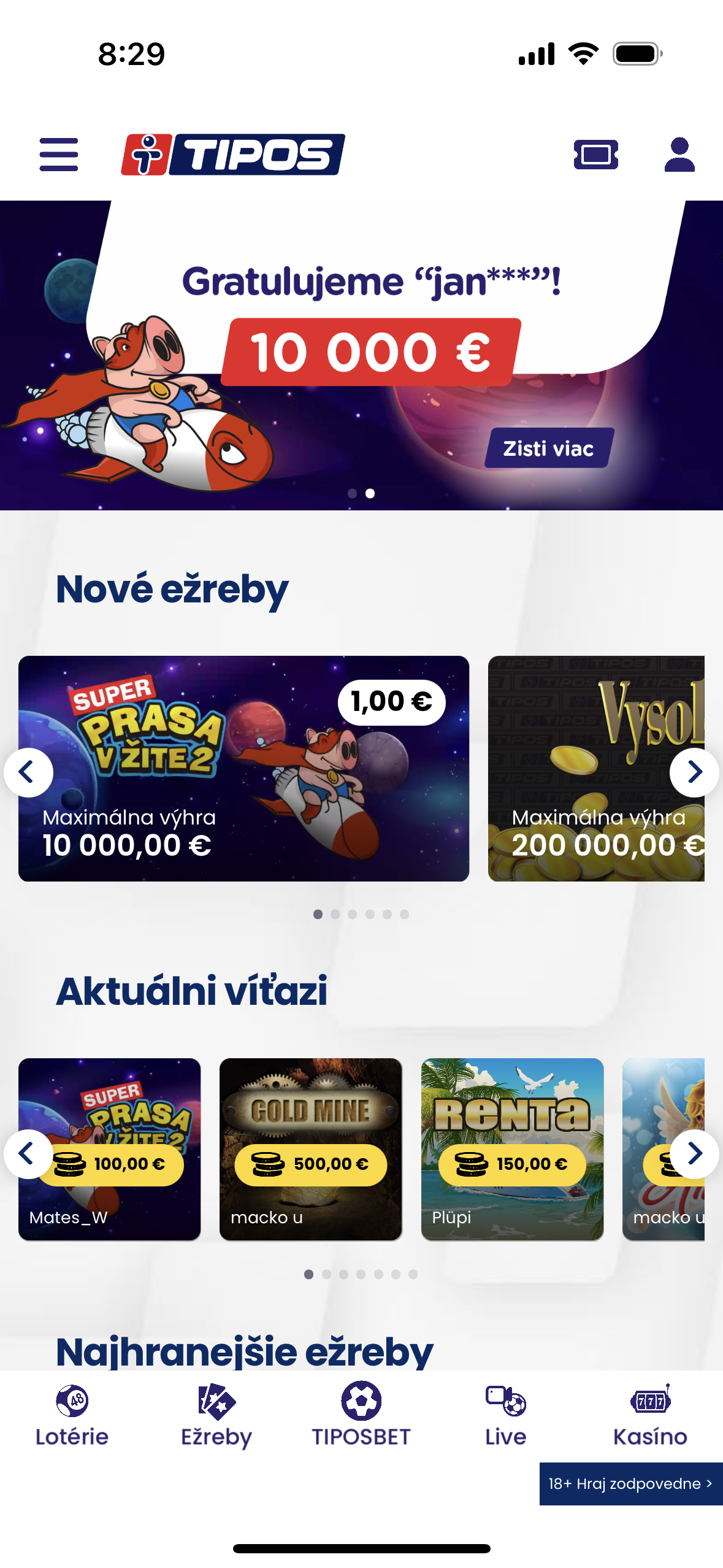Select the first dot under the banner
This screenshot has height=1568, width=723.
pyautogui.click(x=353, y=493)
